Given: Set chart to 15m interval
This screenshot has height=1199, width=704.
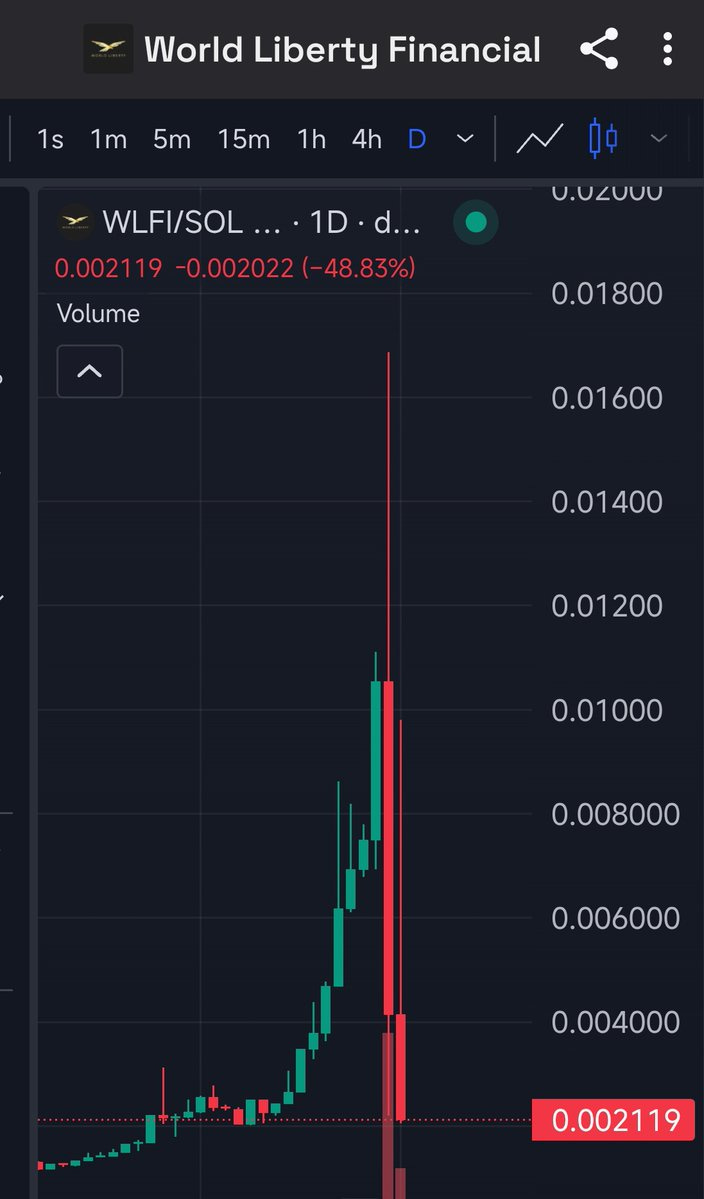Looking at the screenshot, I should pyautogui.click(x=244, y=140).
